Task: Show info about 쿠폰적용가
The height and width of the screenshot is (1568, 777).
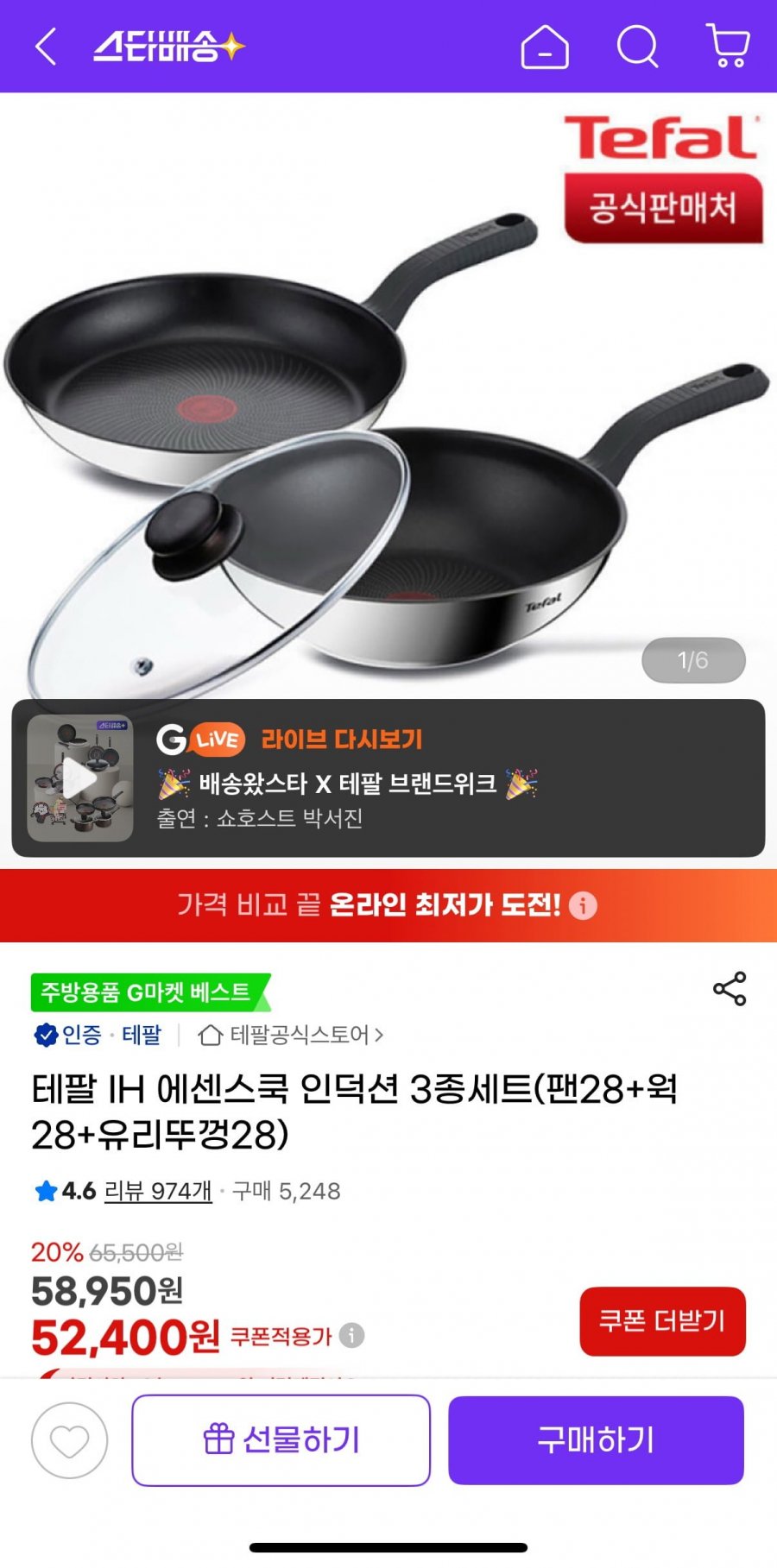Action: coord(351,1336)
